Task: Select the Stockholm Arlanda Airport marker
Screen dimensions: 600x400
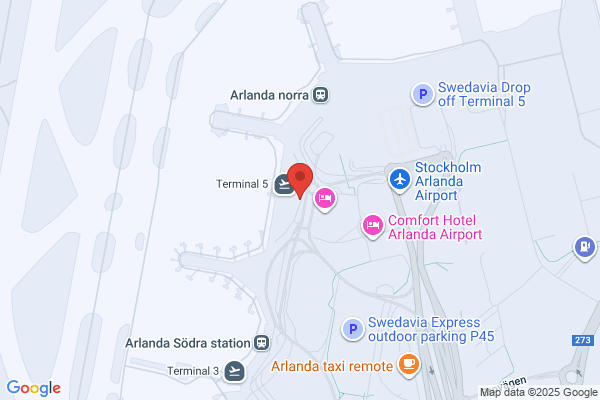Action: pos(399,179)
